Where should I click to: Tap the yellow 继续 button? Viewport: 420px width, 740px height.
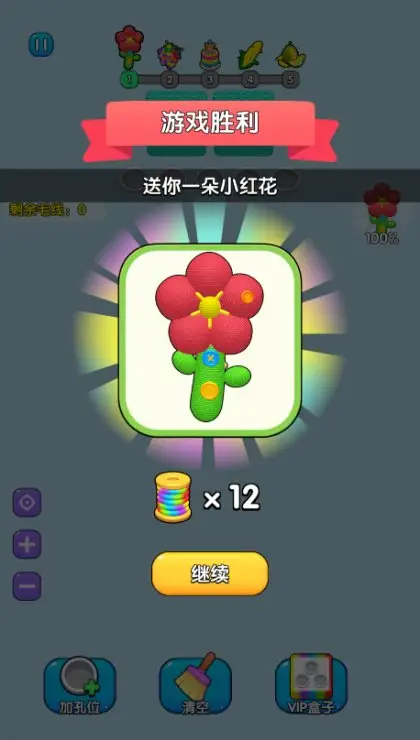[x=210, y=573]
